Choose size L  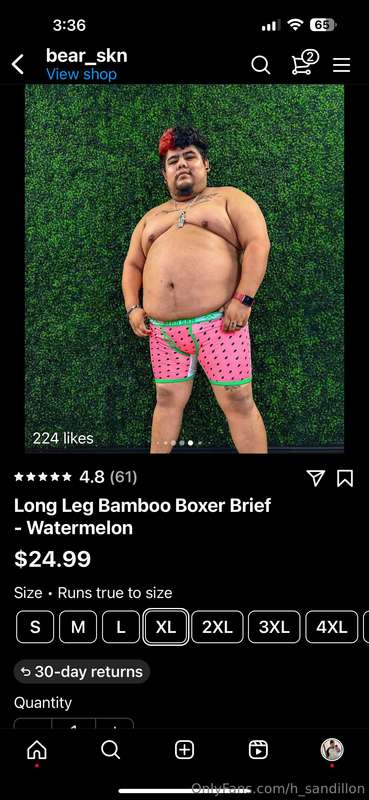click(x=120, y=627)
